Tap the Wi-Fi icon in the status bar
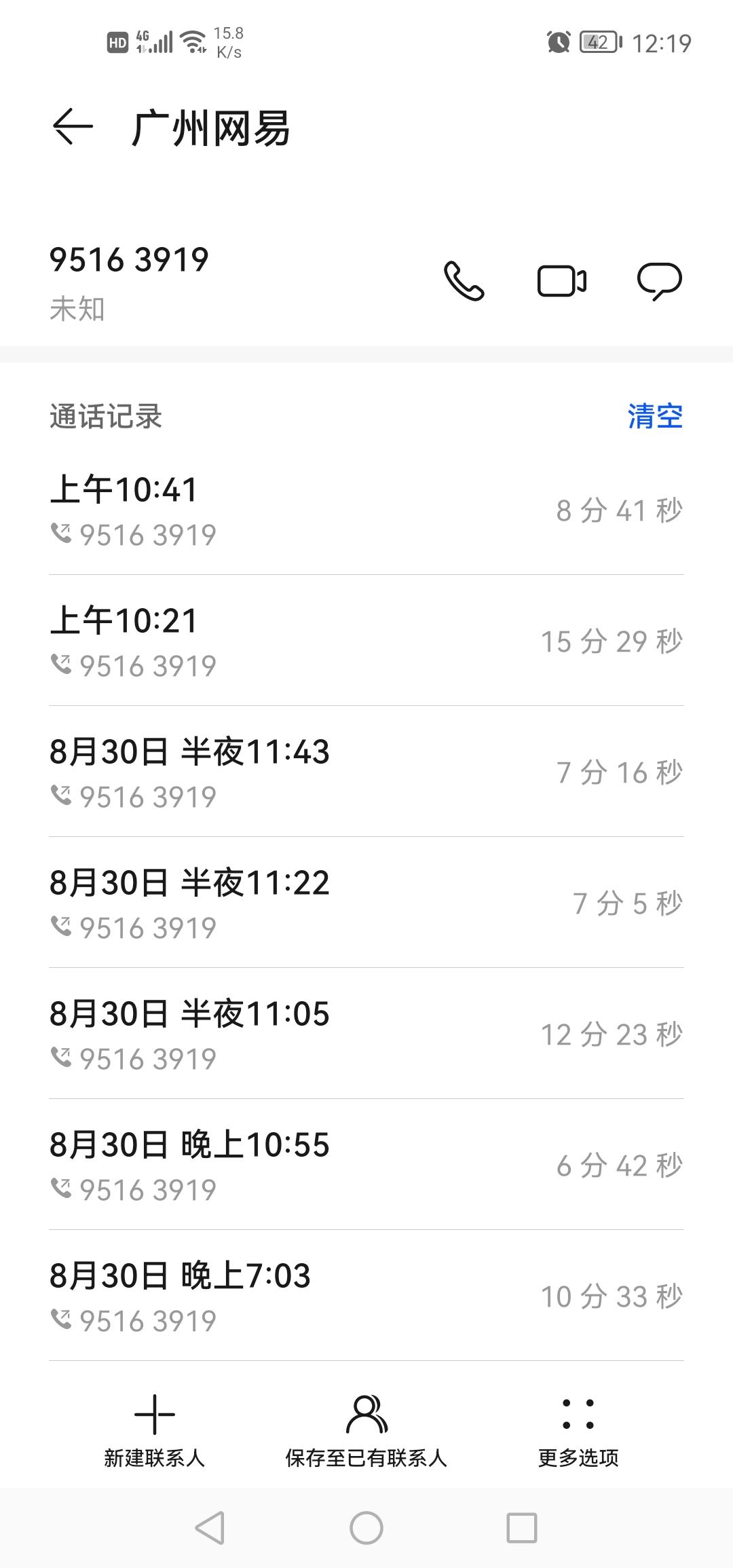The image size is (733, 1568). pos(193,41)
